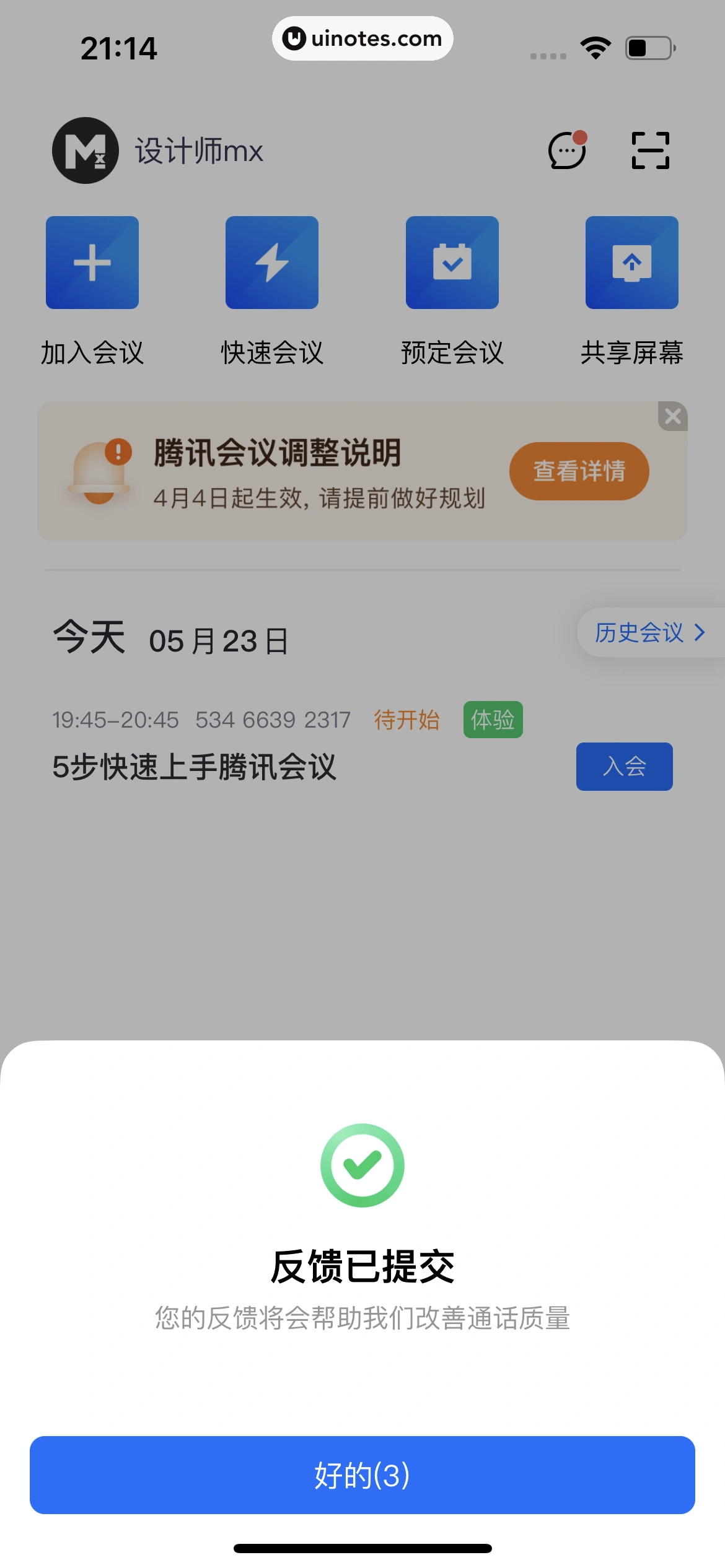The image size is (725, 1568).
Task: Select the 今天 05月23日 section header
Action: click(170, 638)
